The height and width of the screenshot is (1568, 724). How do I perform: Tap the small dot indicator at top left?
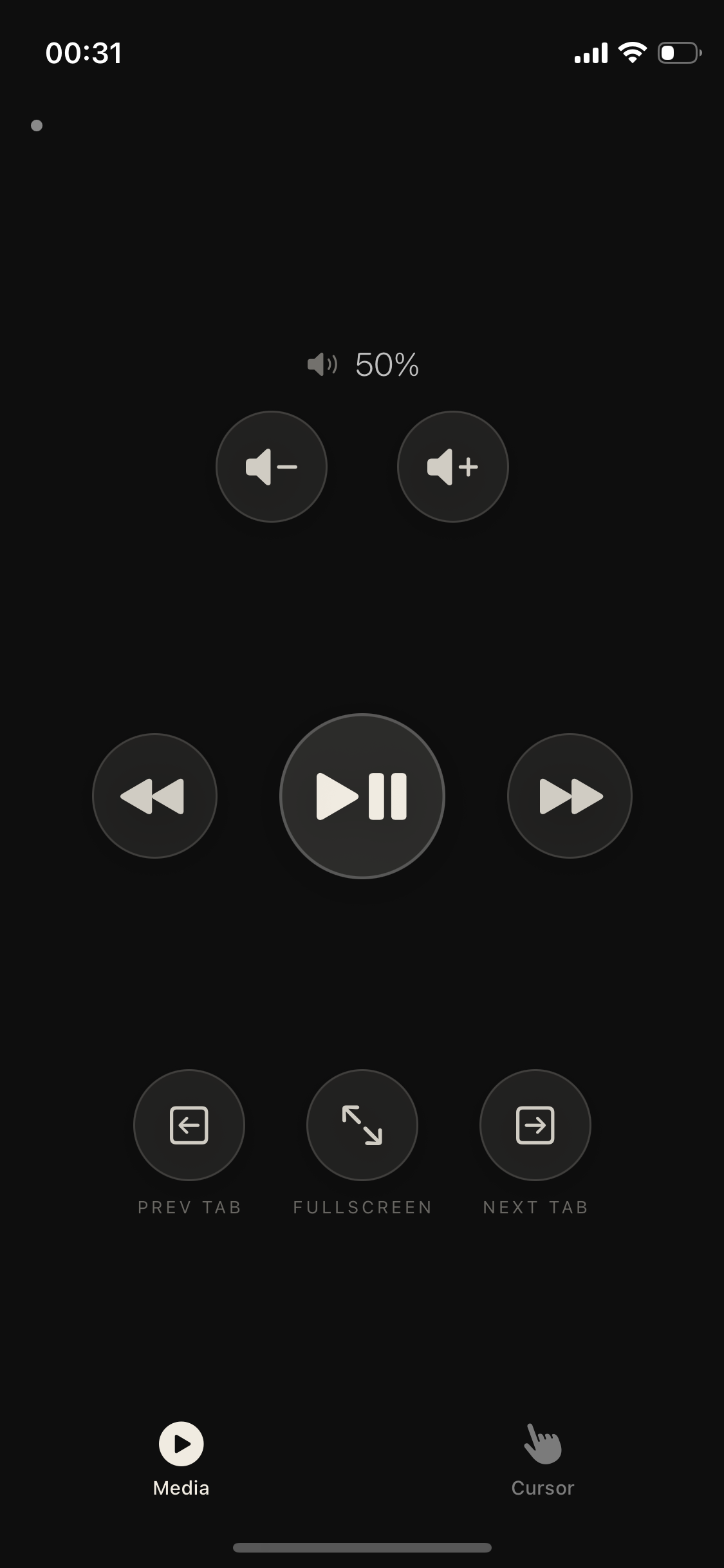click(x=37, y=127)
